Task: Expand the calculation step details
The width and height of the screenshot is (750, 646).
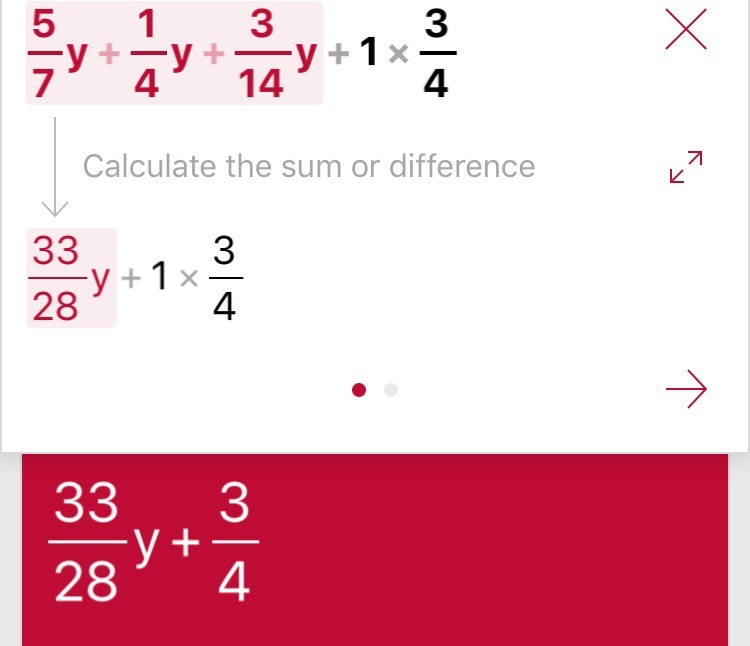Action: click(686, 167)
